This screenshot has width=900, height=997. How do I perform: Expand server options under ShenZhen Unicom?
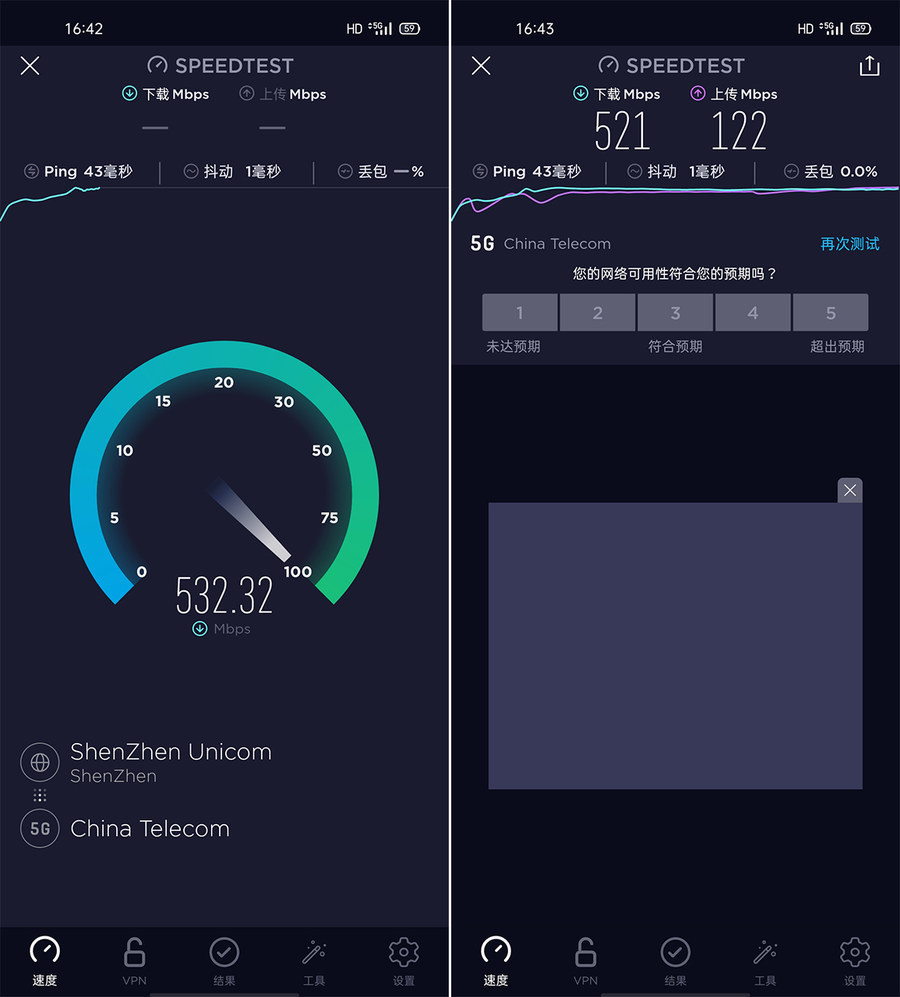coord(39,795)
